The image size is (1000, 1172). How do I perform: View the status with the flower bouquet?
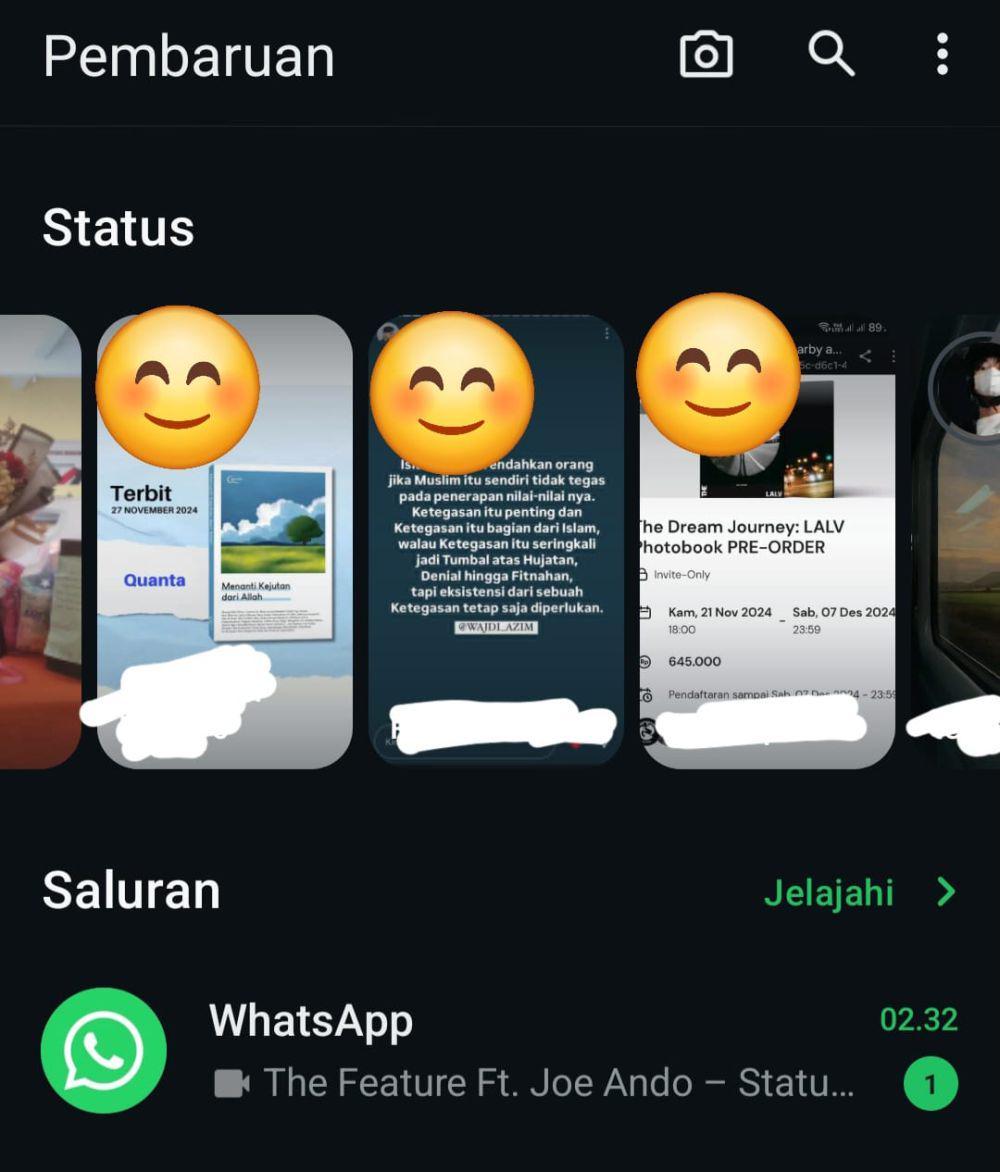(40, 560)
